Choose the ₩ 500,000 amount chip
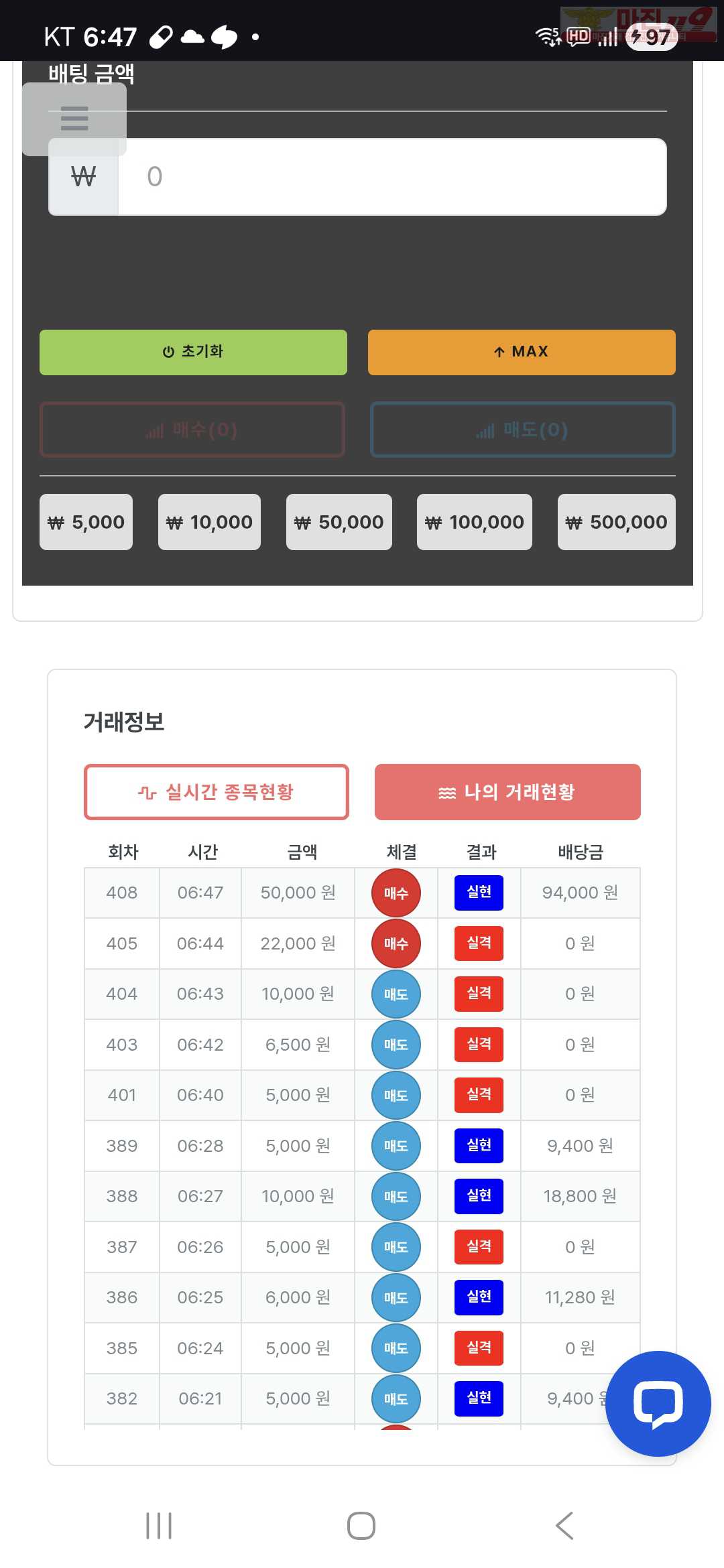Viewport: 724px width, 1568px height. [616, 522]
